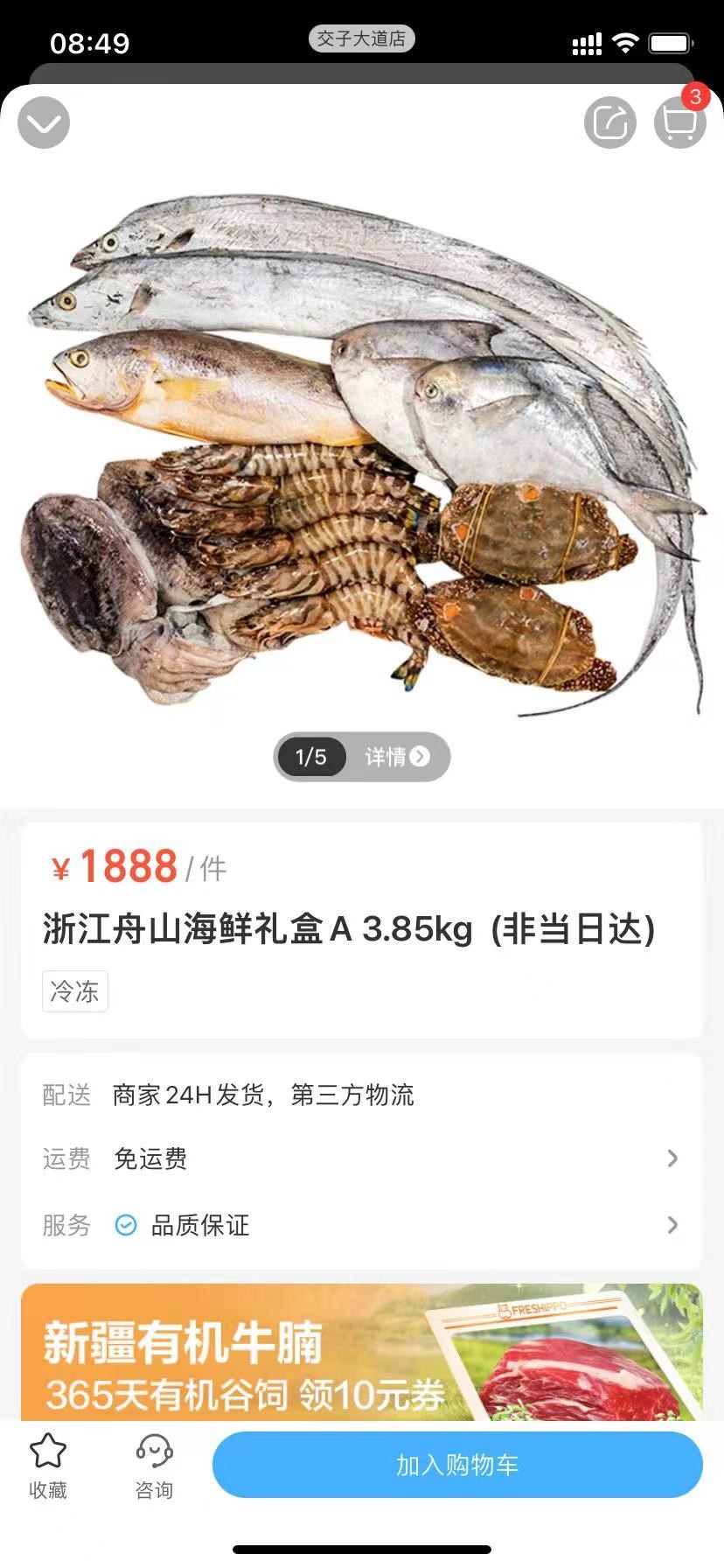Open 详情 product details
Screen dimensions: 724x1568
click(x=398, y=757)
